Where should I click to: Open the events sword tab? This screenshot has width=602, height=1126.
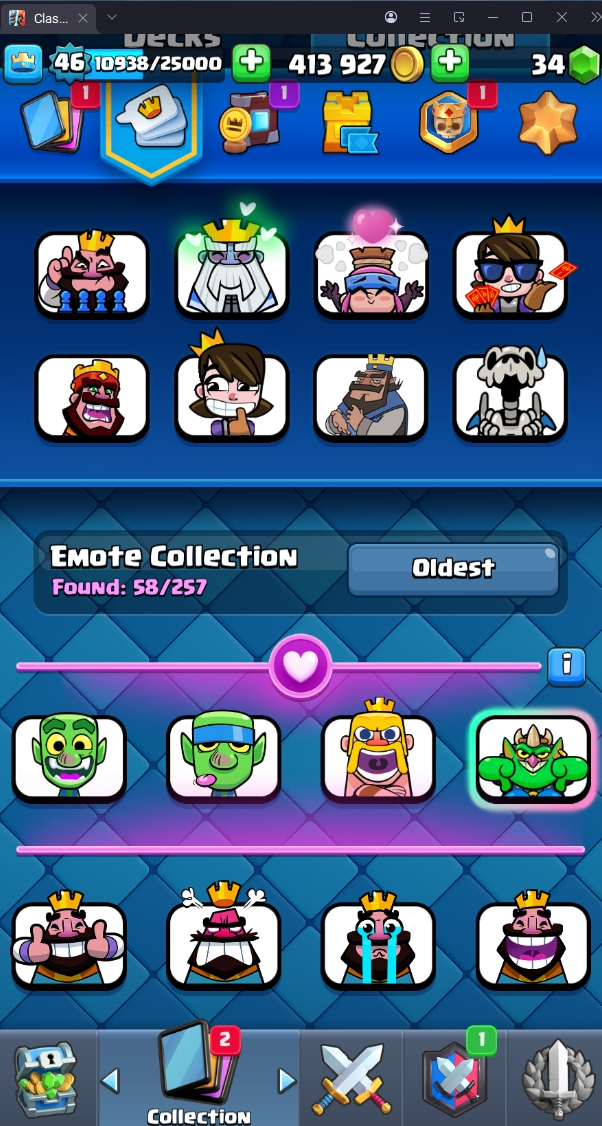[x=556, y=1078]
